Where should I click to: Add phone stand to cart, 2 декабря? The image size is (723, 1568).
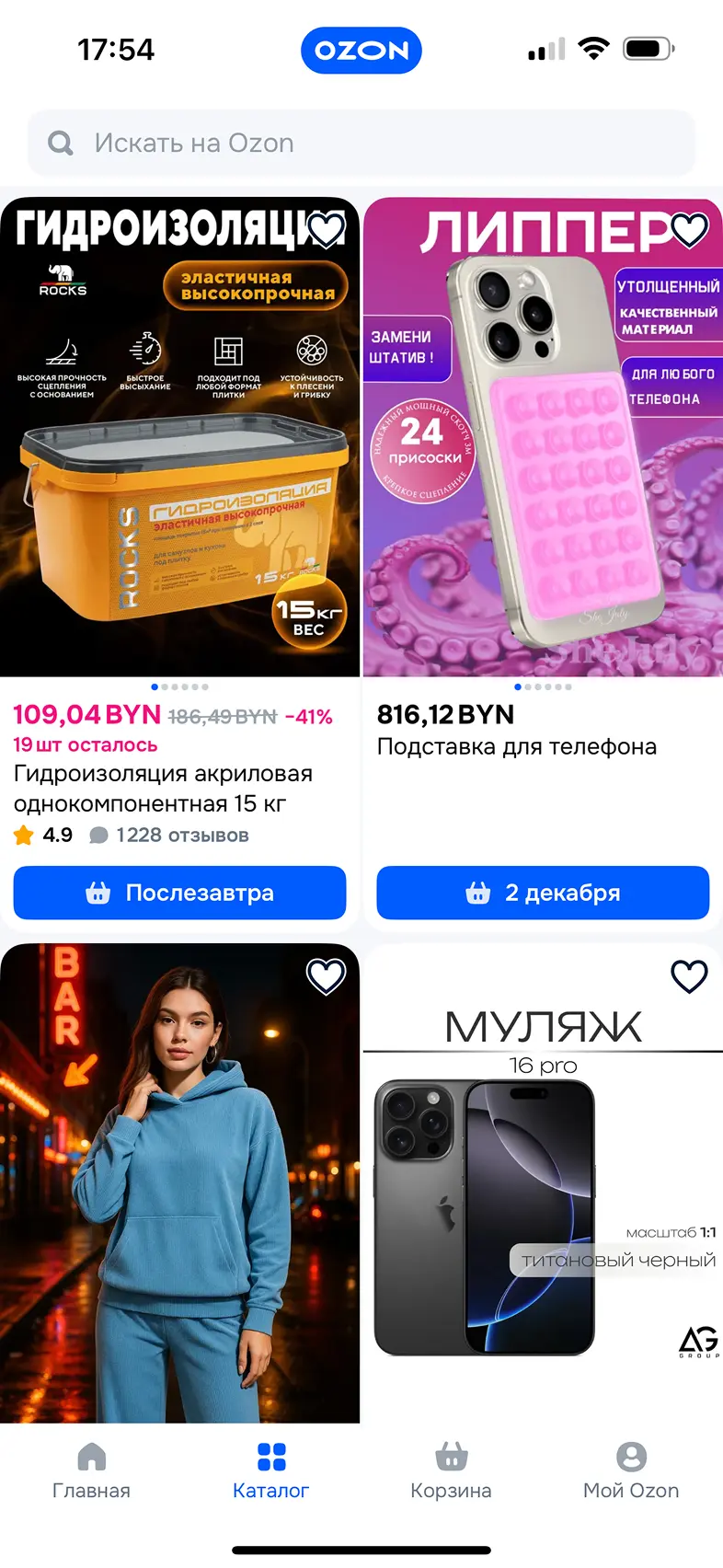click(x=543, y=893)
